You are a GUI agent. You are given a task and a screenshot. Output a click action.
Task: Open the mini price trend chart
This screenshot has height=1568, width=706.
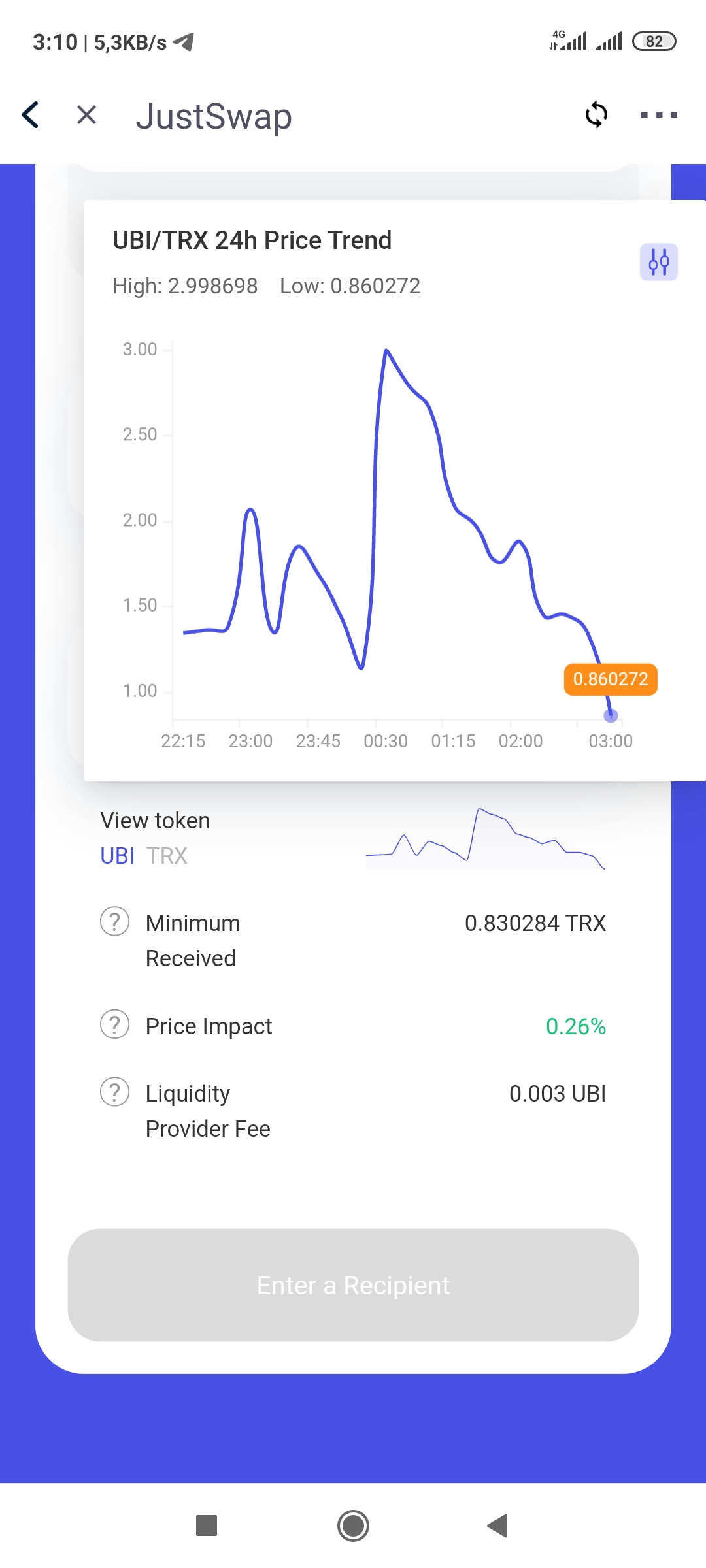(x=485, y=839)
